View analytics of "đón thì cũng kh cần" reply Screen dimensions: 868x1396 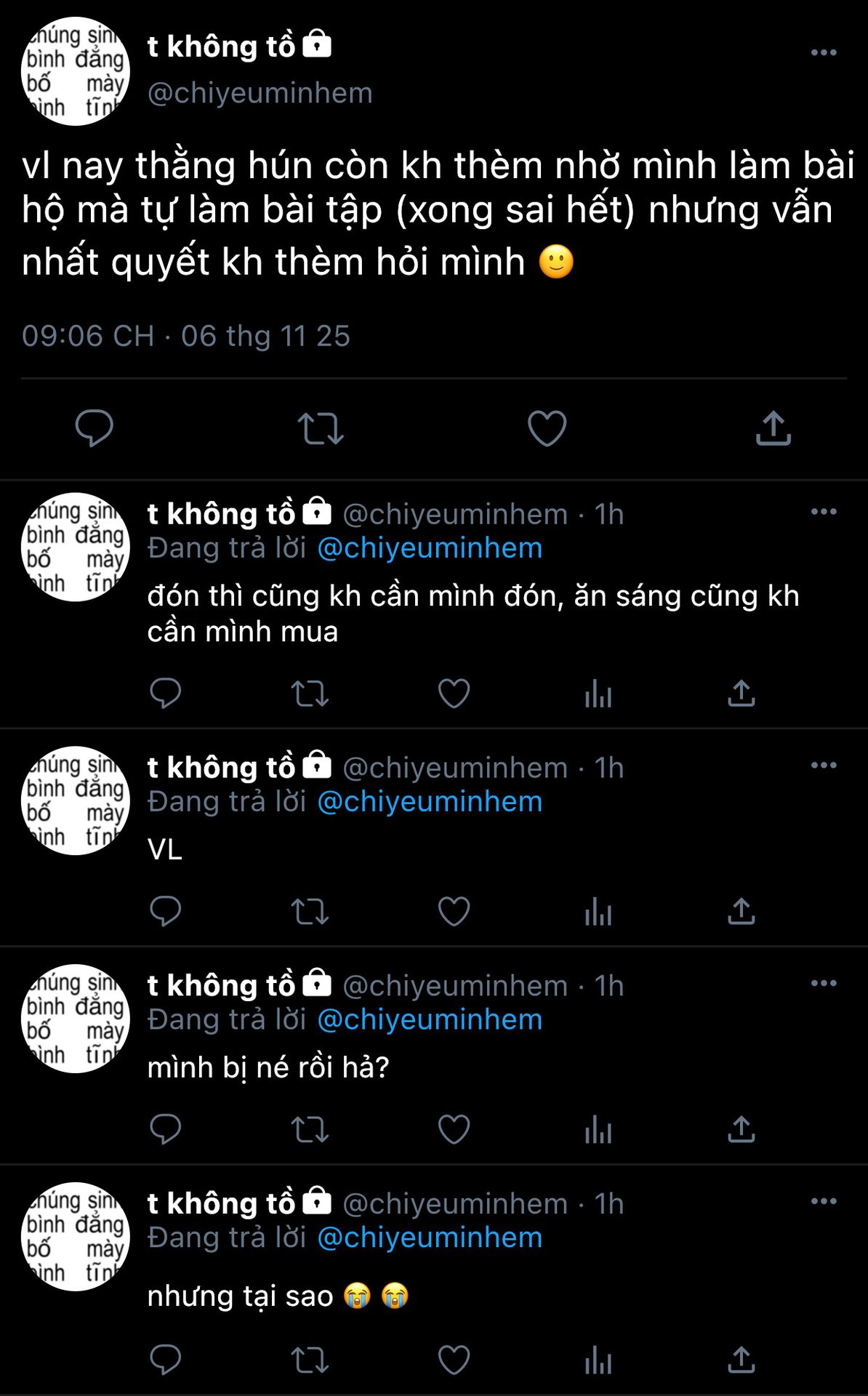click(x=598, y=693)
